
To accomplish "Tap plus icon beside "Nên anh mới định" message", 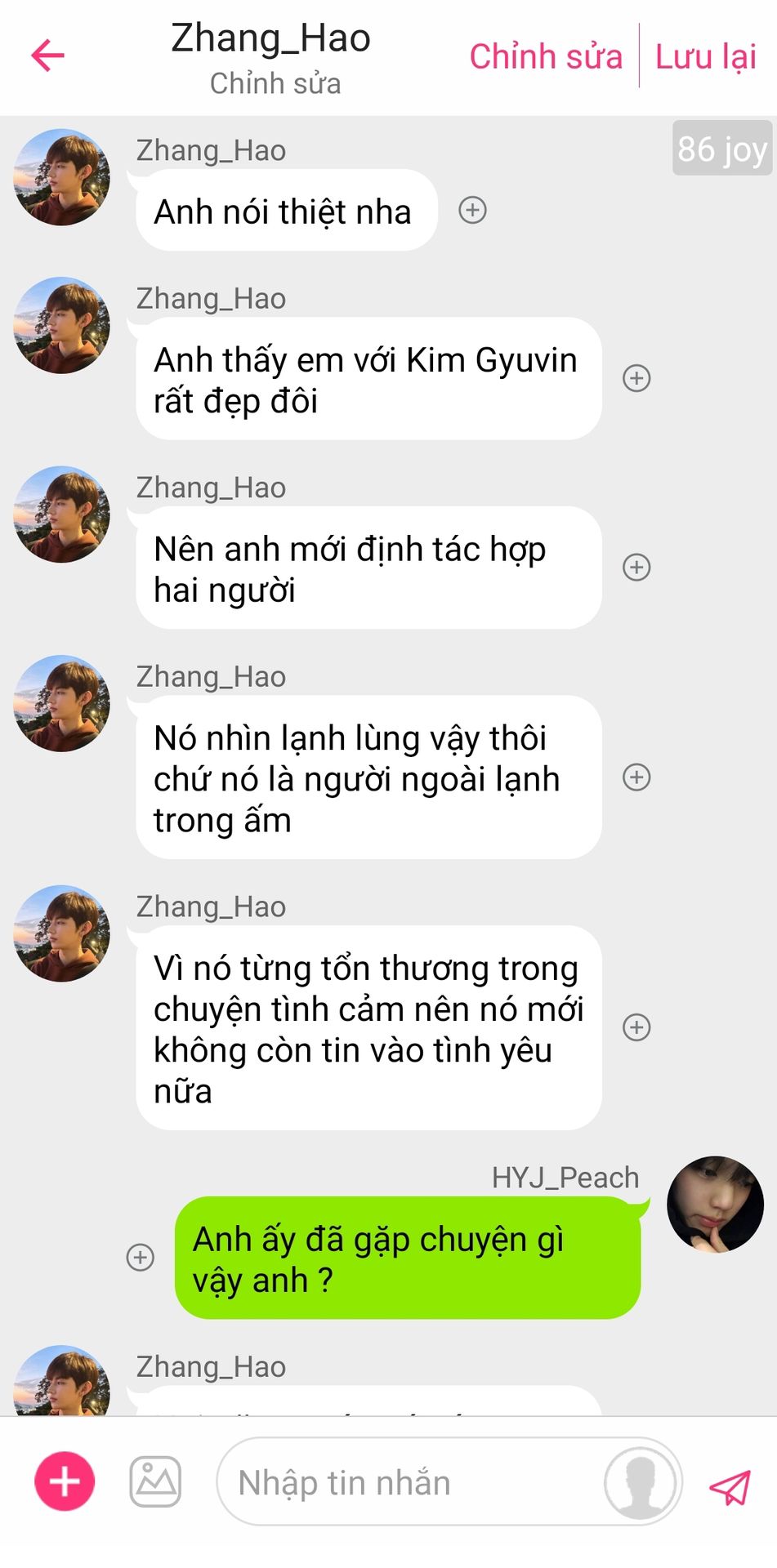I will (636, 567).
